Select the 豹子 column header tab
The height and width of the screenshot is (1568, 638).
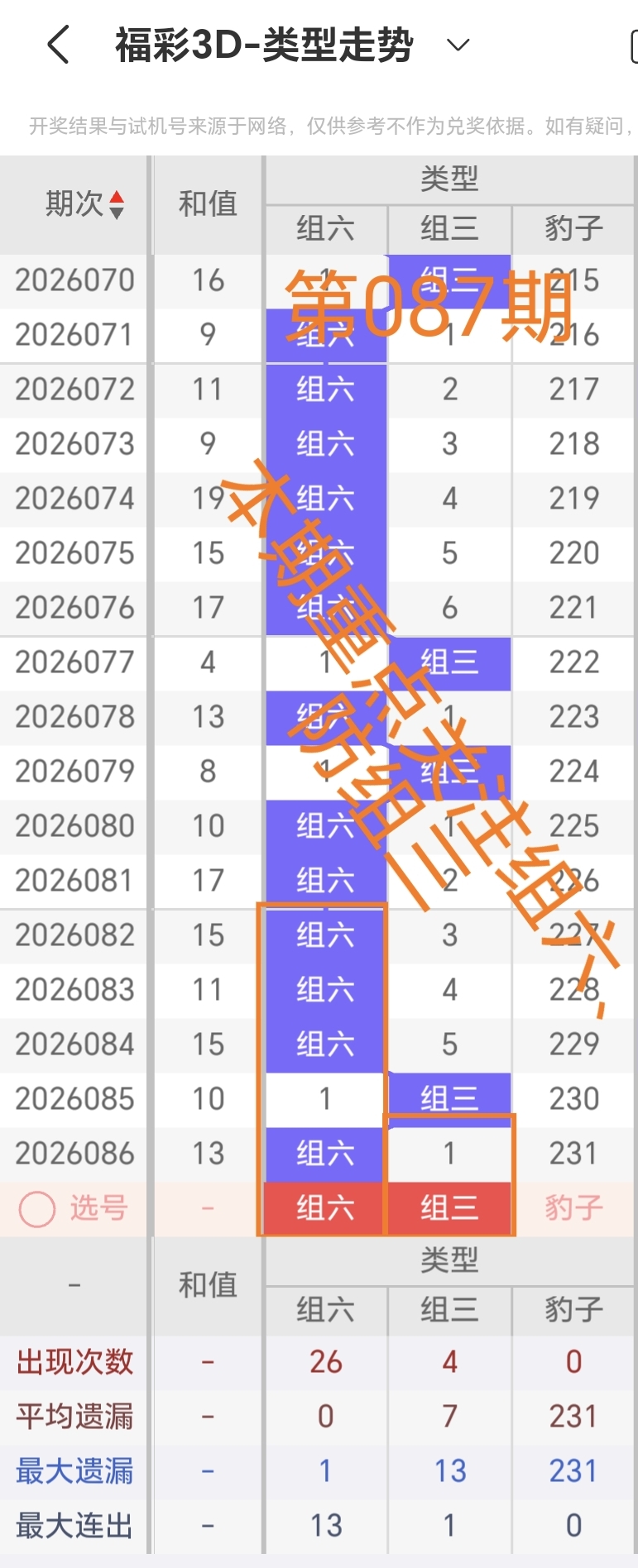(x=570, y=230)
